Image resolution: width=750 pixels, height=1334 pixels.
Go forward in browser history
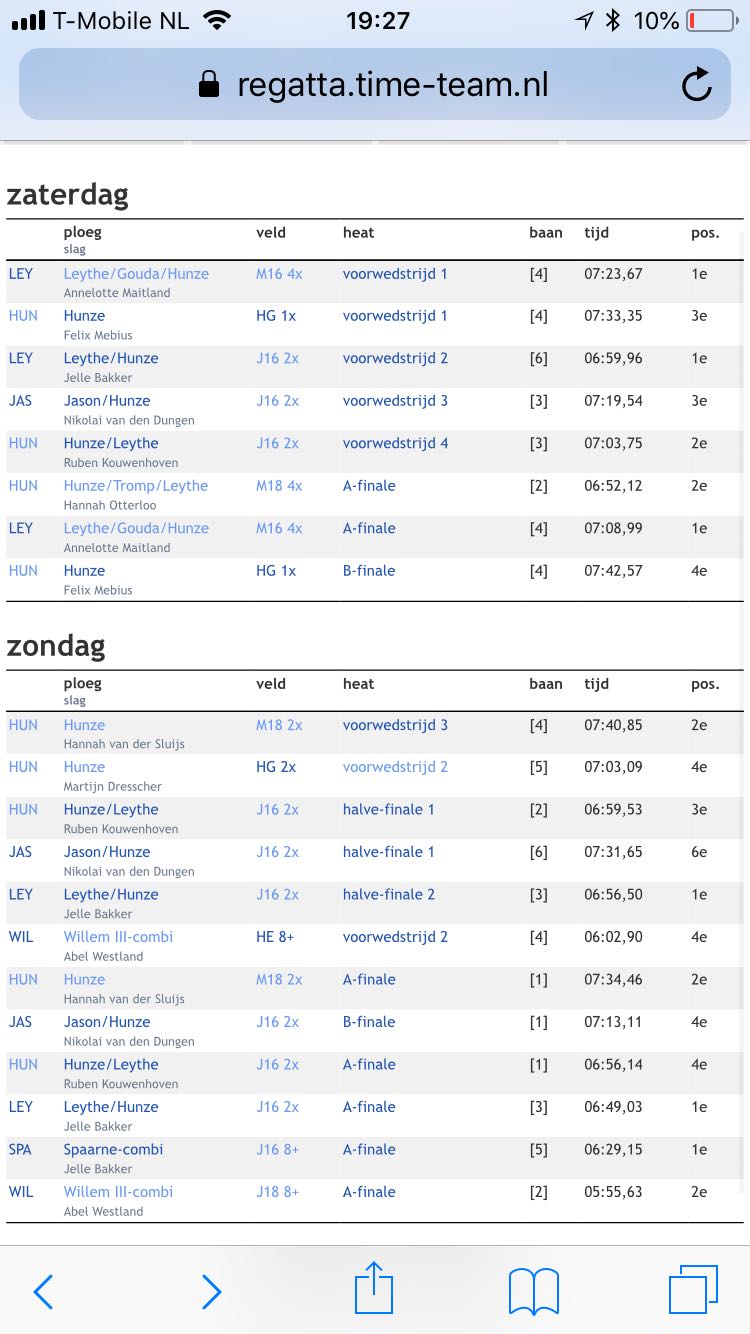tap(211, 1292)
